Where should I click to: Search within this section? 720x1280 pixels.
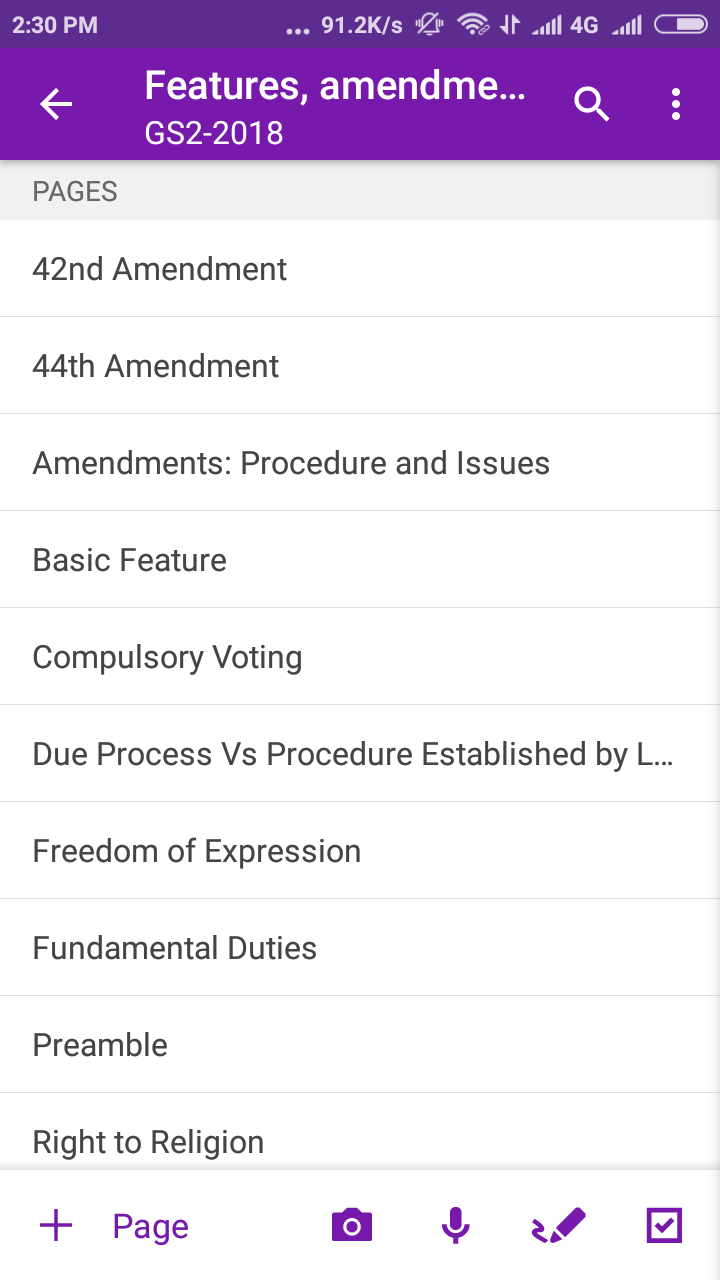tap(591, 104)
